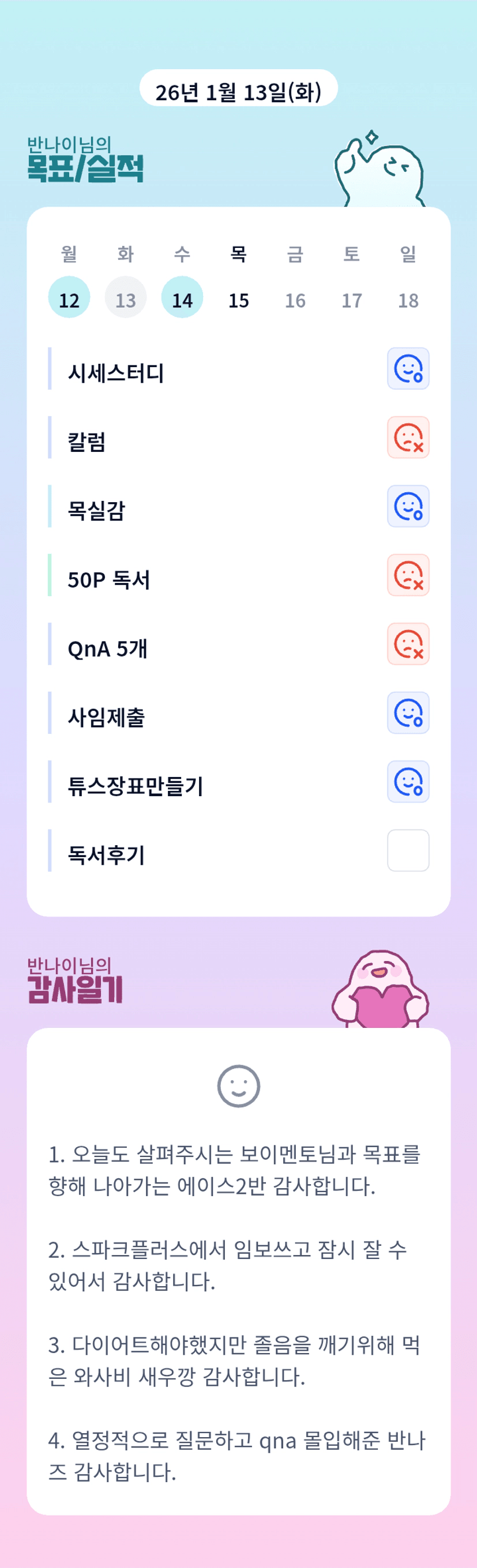This screenshot has height=1568, width=477.
Task: Change the failed status icon for 50P 독서
Action: pos(408,575)
